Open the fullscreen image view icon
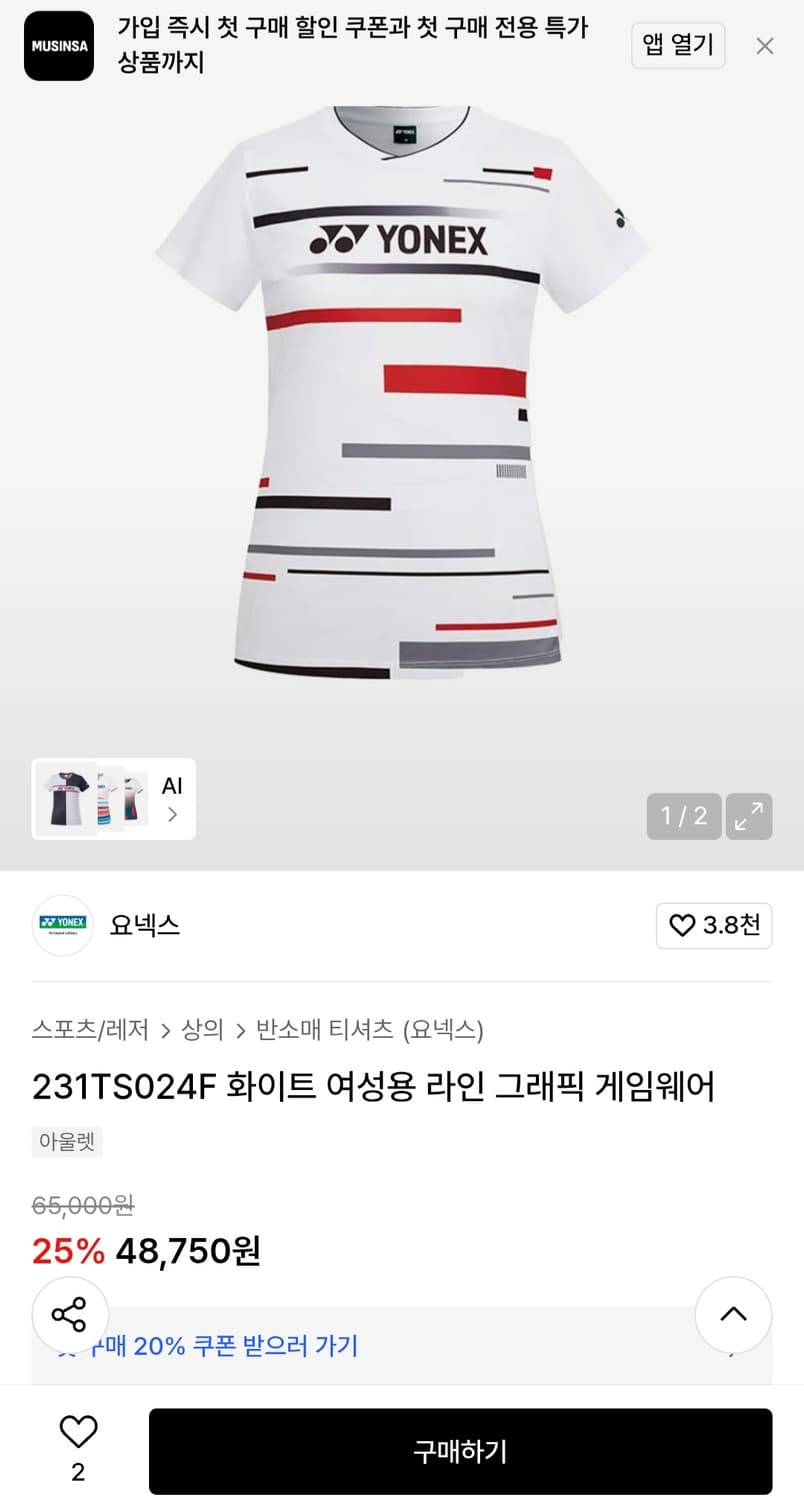 point(748,816)
